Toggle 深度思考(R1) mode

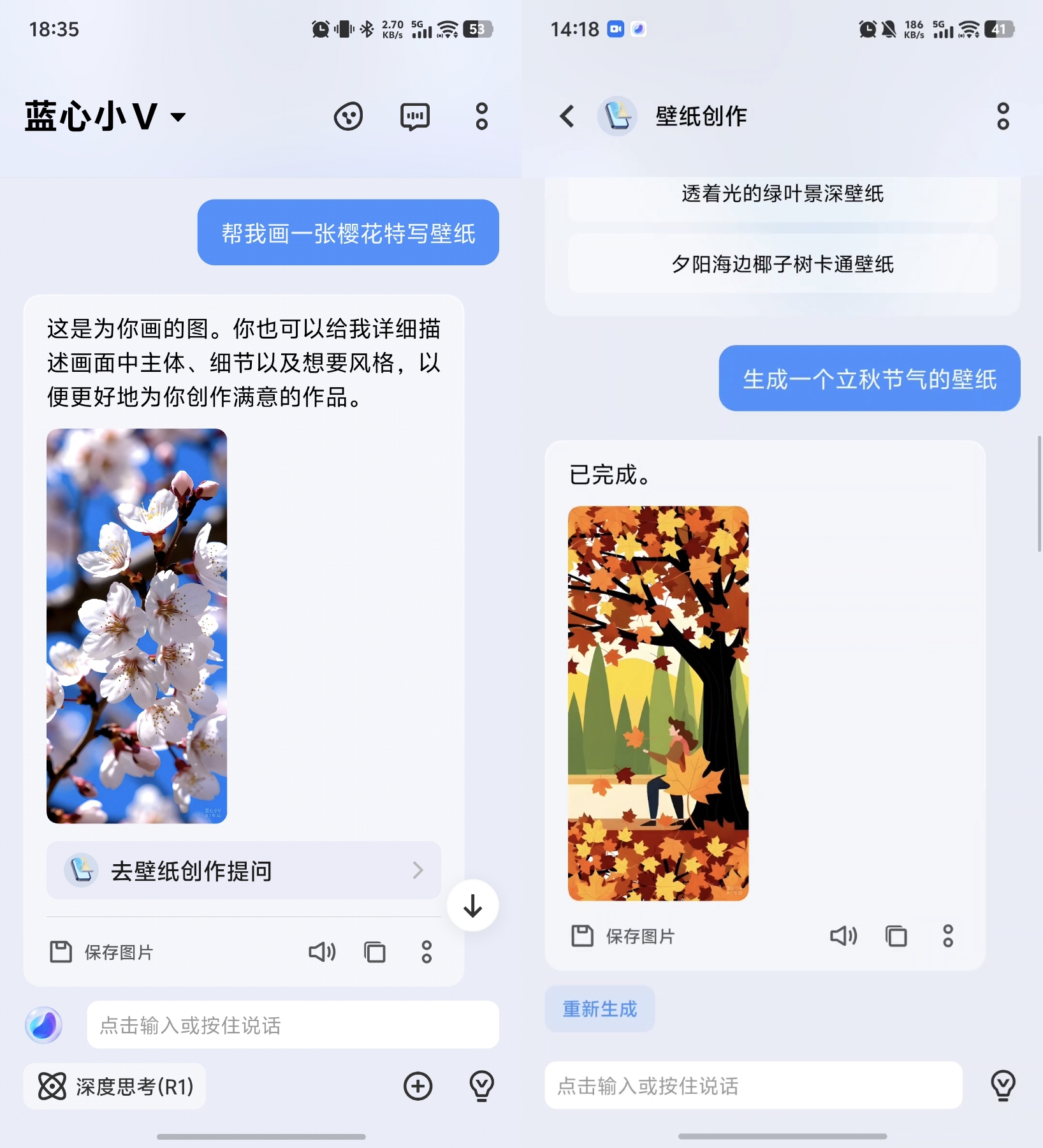[115, 1086]
